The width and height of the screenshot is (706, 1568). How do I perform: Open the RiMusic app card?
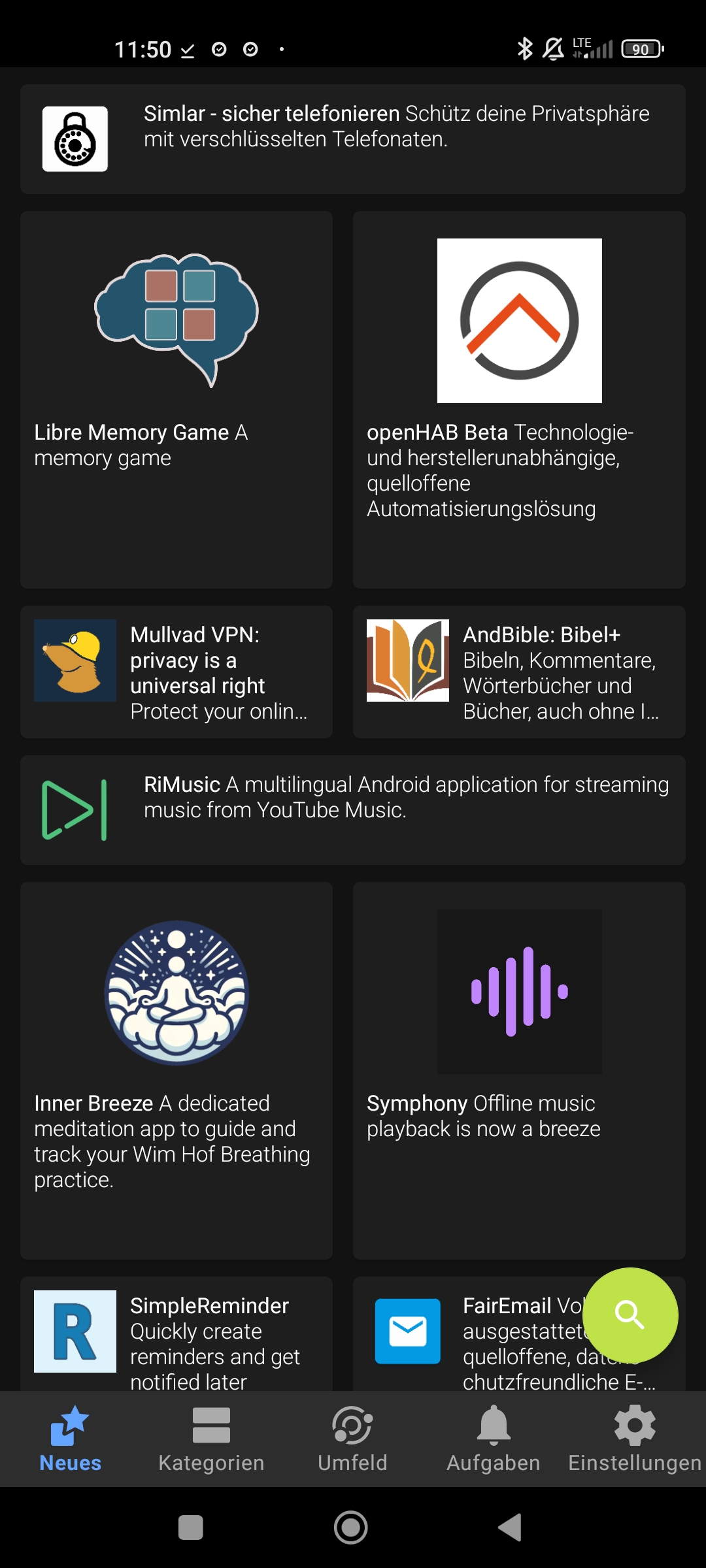point(353,810)
